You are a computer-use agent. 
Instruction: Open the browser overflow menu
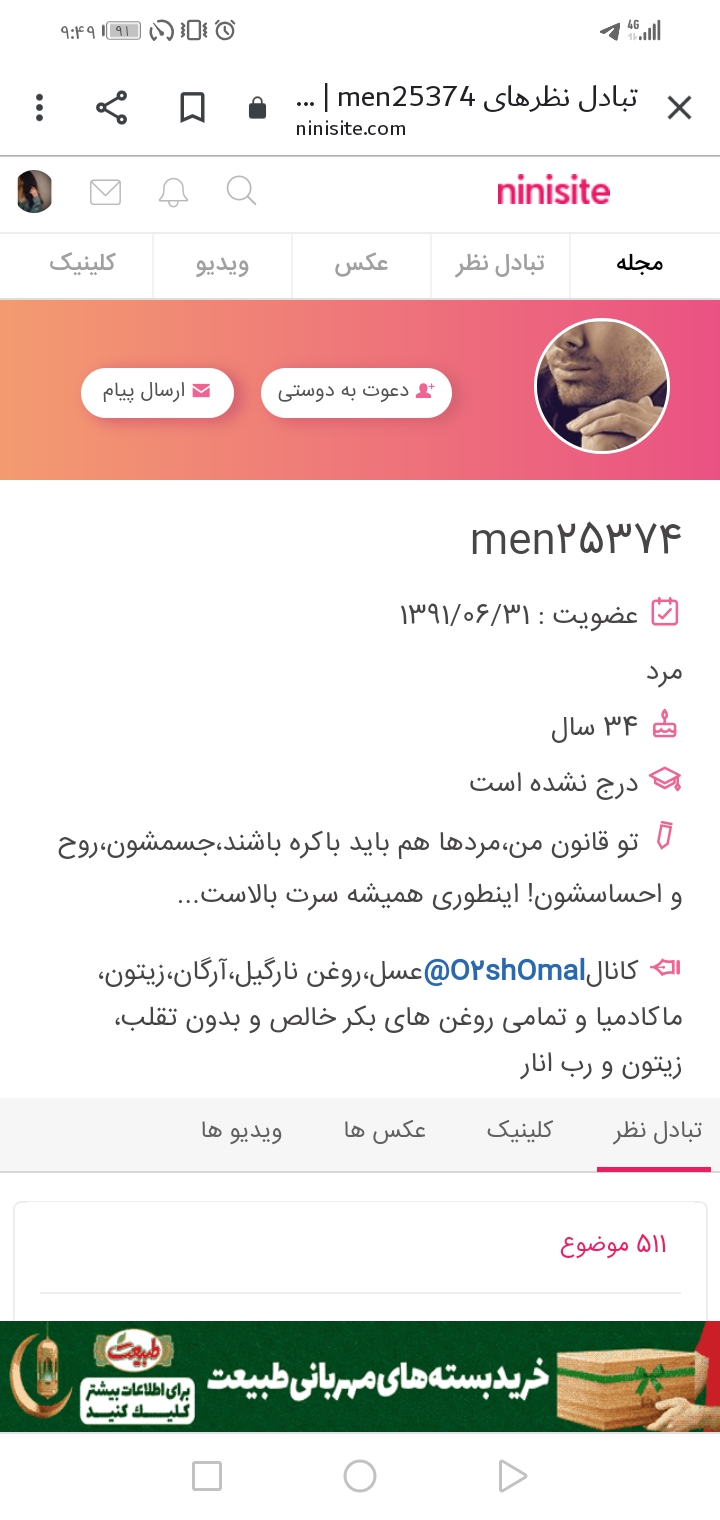39,108
